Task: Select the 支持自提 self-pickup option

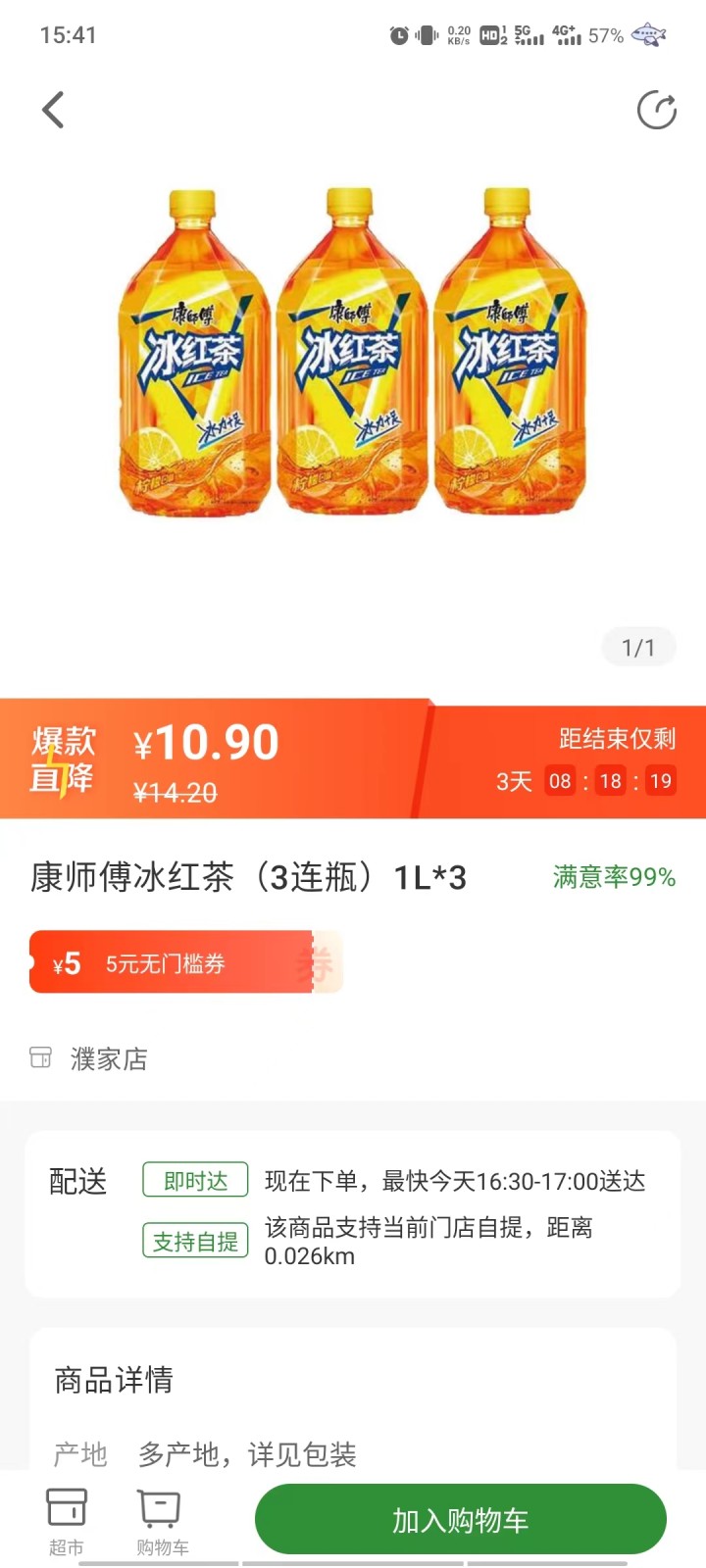Action: (x=194, y=1241)
